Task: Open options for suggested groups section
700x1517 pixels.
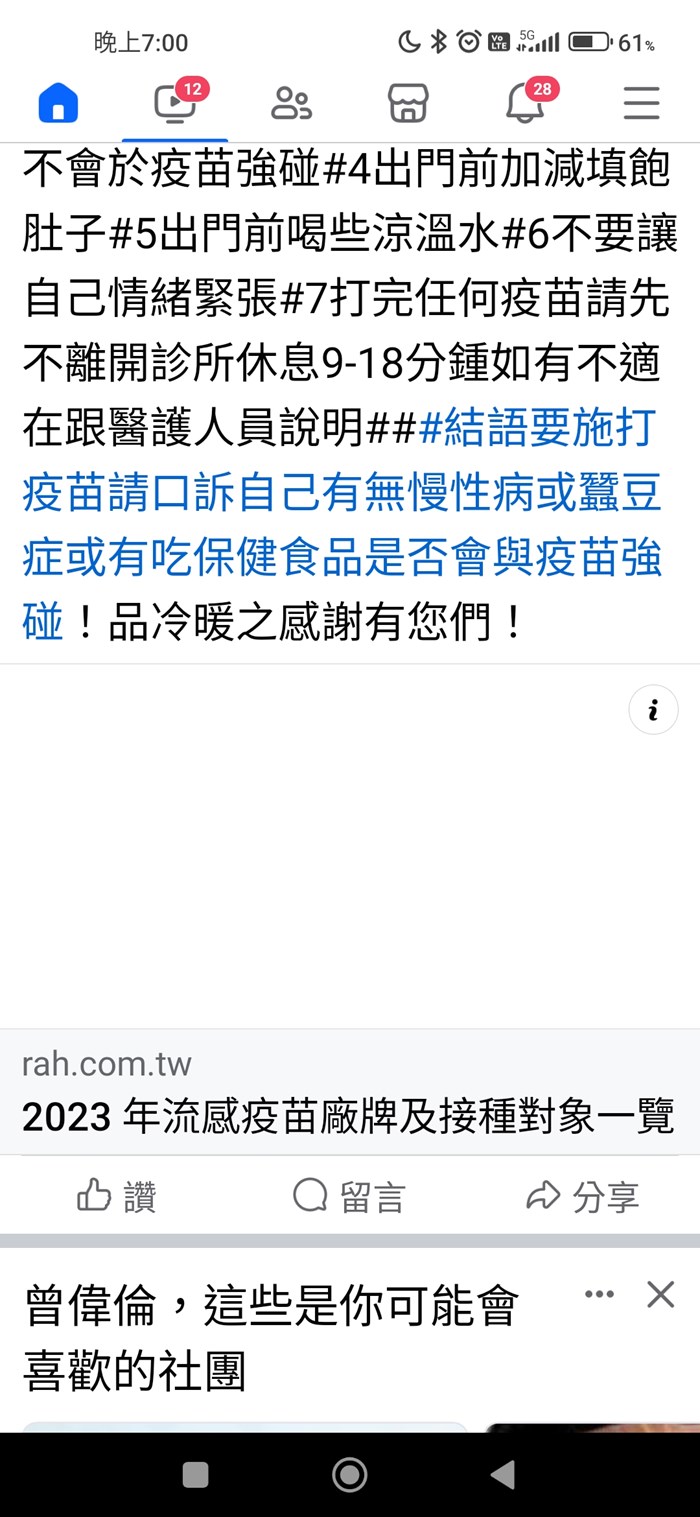Action: coord(599,1295)
